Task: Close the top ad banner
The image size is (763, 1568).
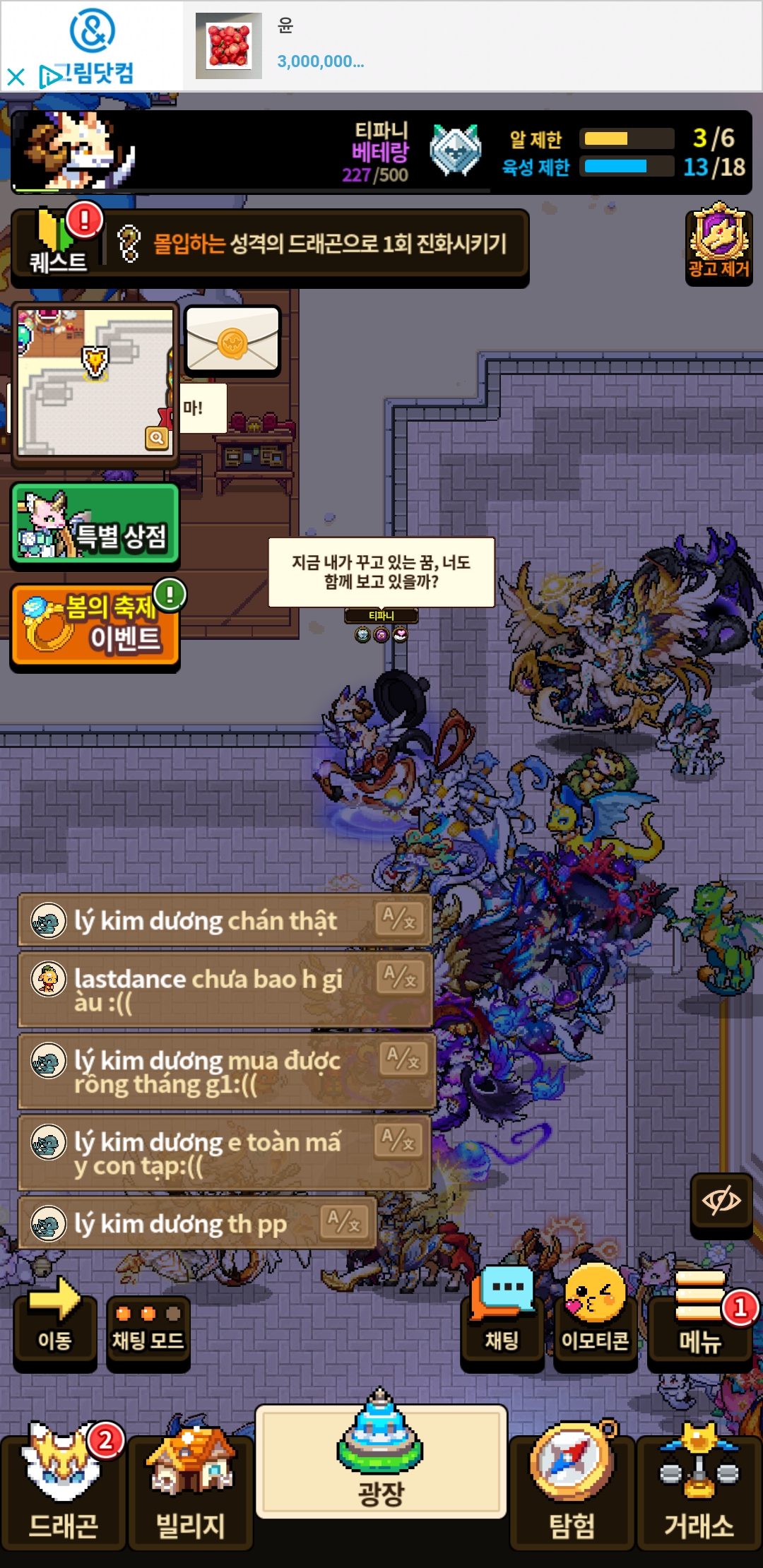Action: [x=16, y=76]
